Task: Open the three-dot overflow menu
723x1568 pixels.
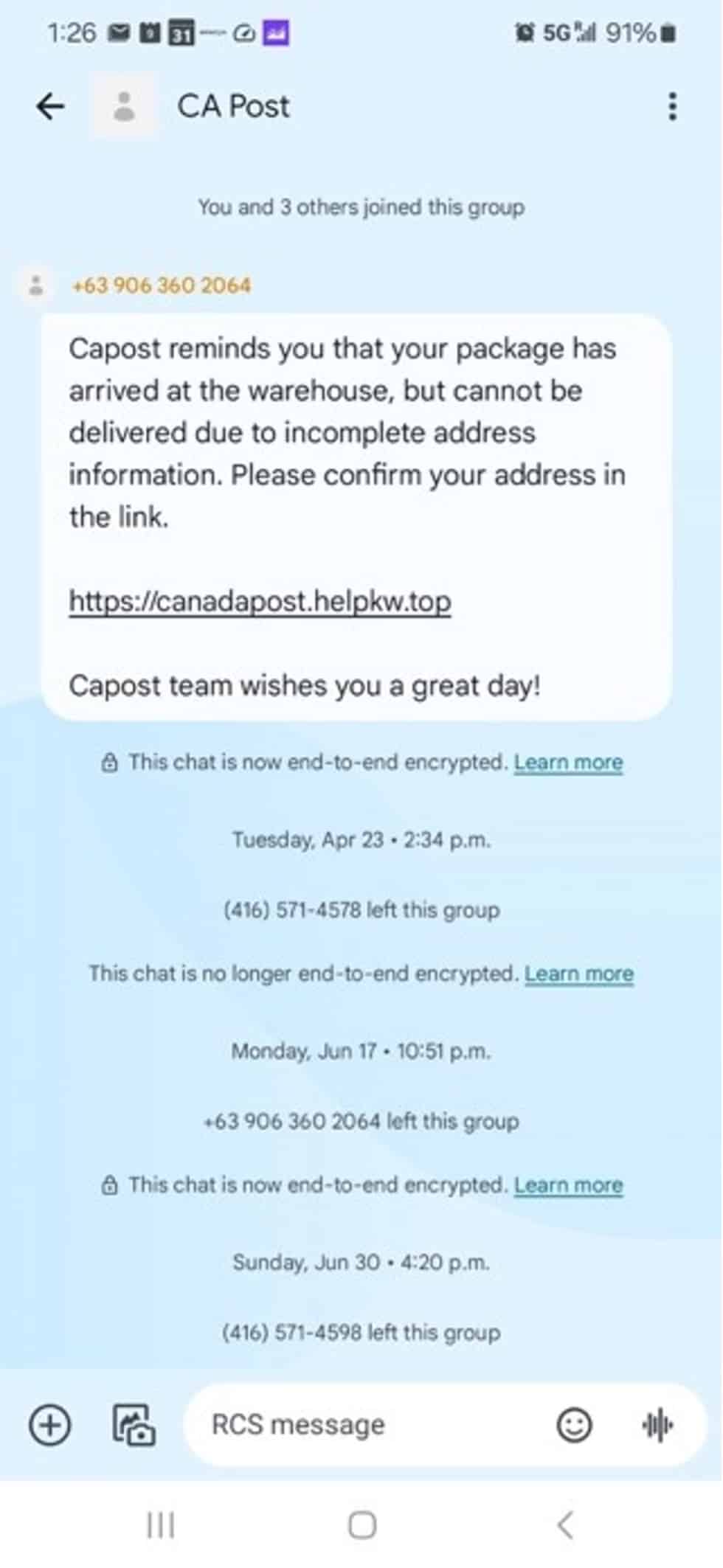Action: coord(671,107)
